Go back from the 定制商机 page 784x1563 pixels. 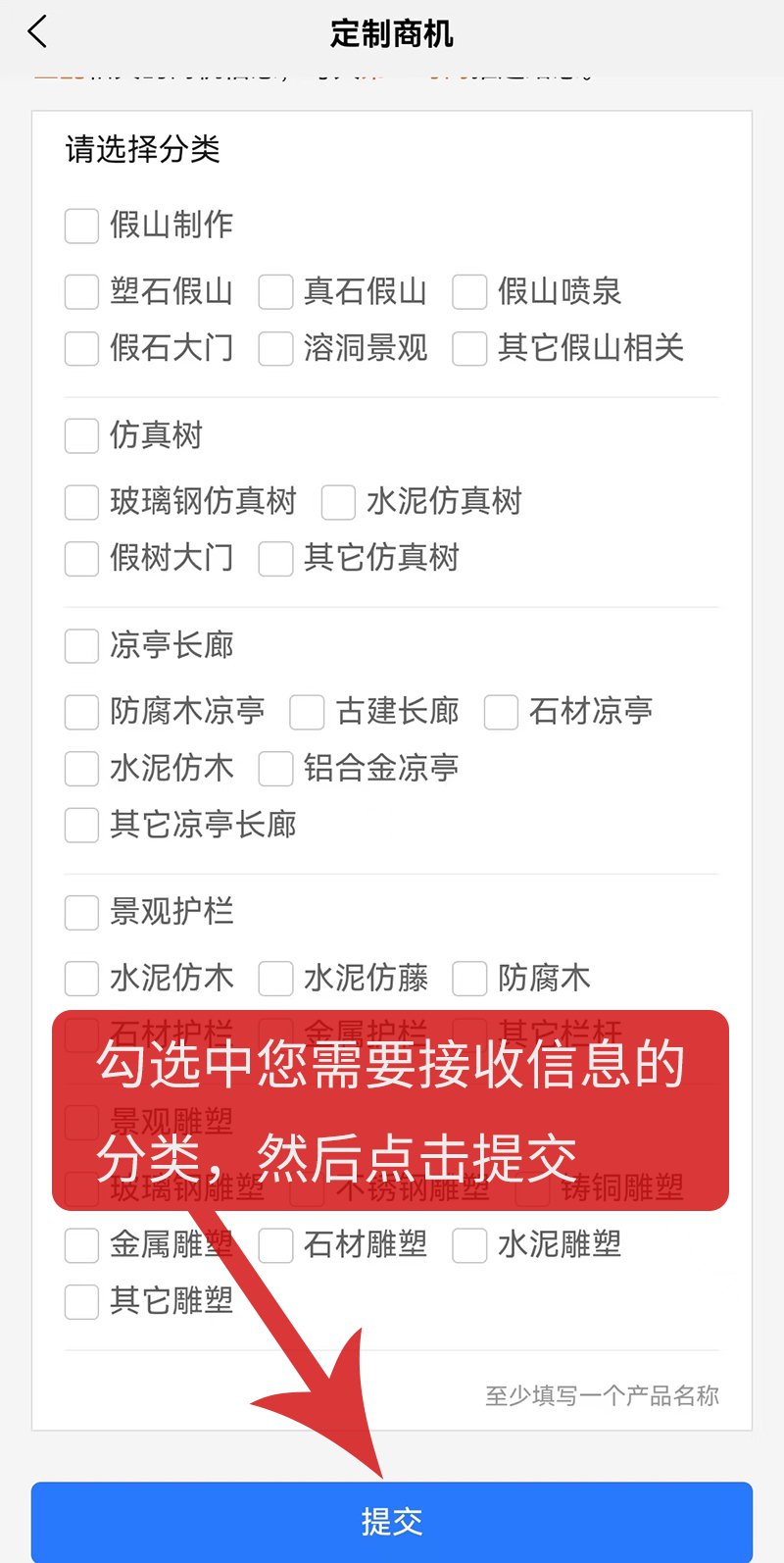(37, 33)
